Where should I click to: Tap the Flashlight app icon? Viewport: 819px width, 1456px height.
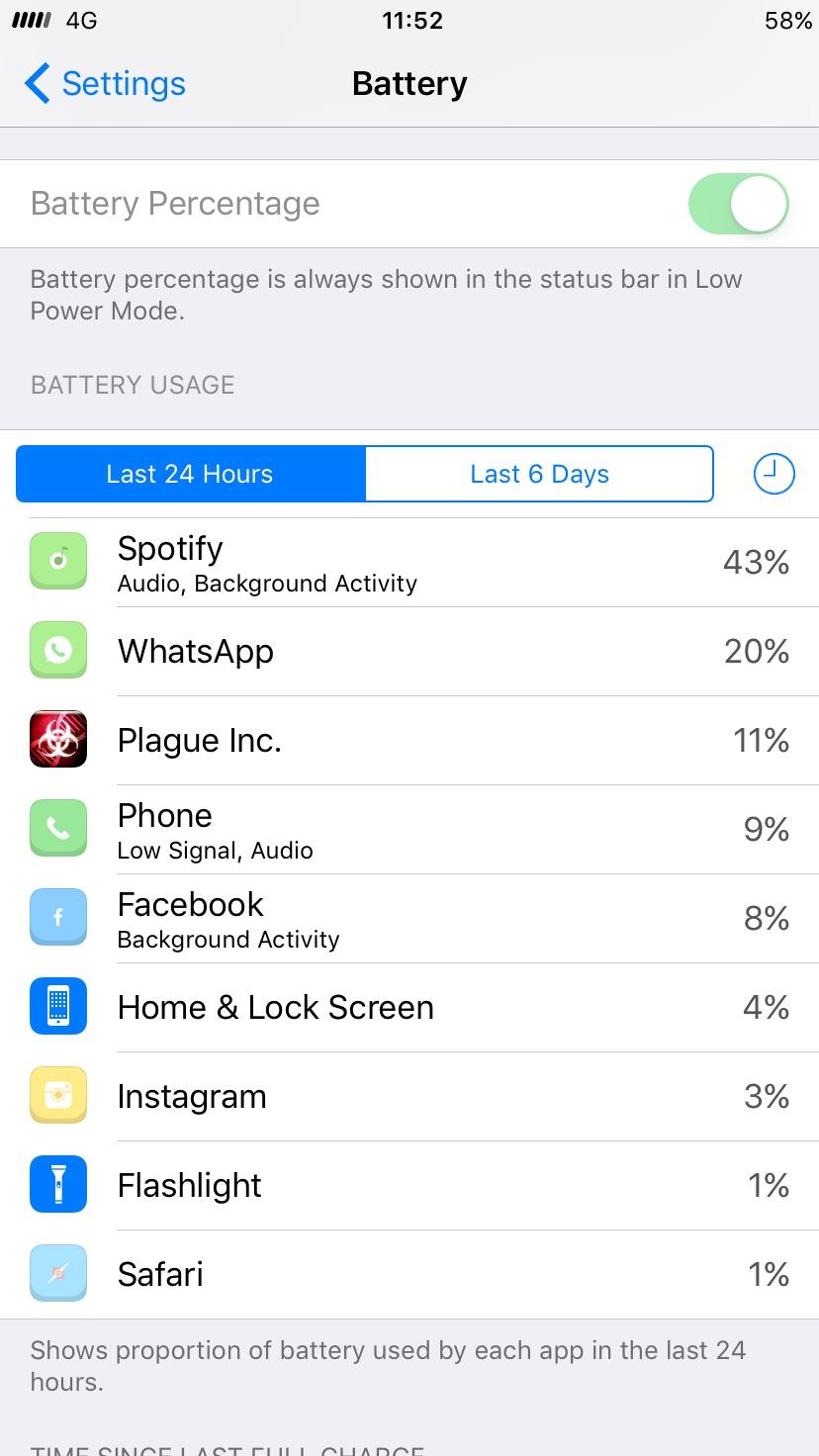pyautogui.click(x=57, y=1184)
